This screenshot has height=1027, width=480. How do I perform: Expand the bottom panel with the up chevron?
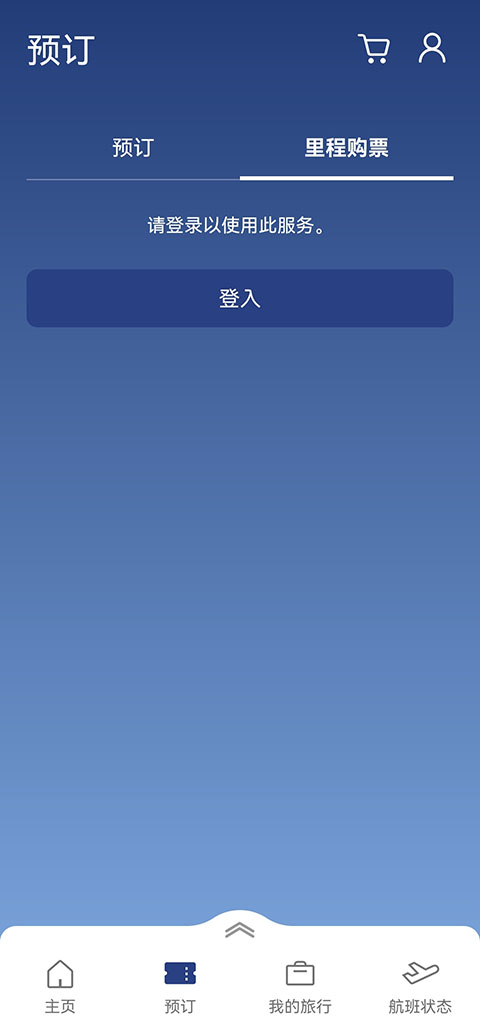coord(240,930)
